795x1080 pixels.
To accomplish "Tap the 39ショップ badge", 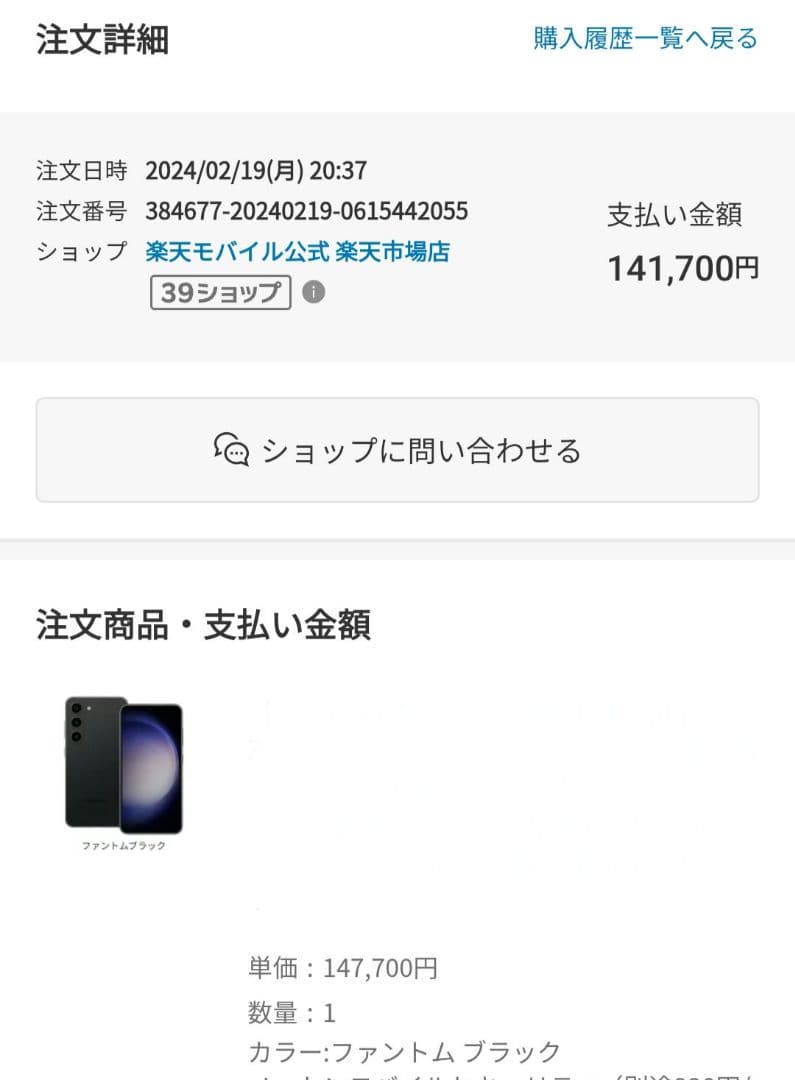I will pyautogui.click(x=221, y=292).
